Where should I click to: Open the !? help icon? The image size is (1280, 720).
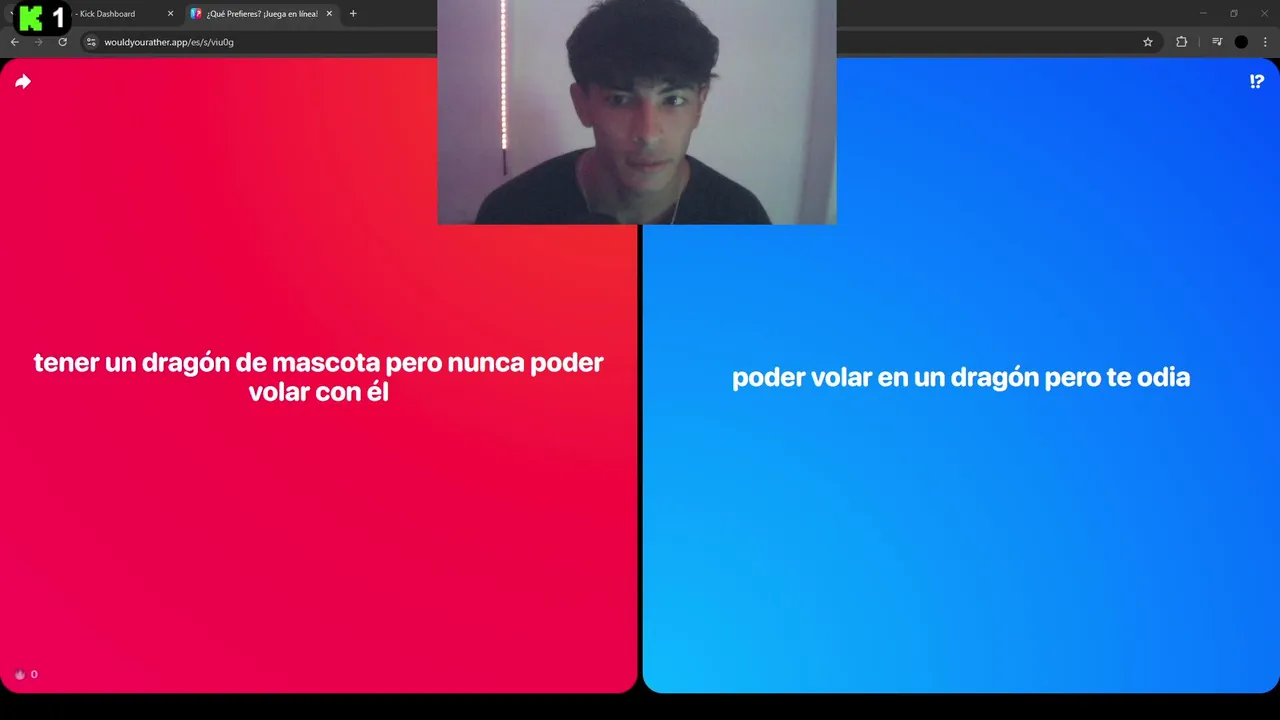(1257, 82)
